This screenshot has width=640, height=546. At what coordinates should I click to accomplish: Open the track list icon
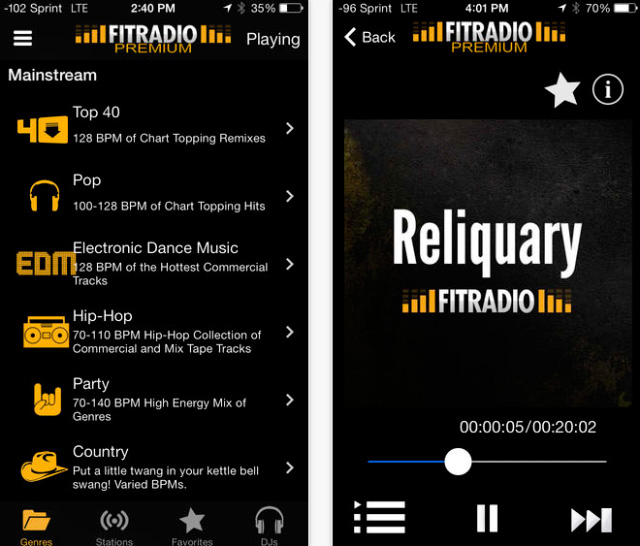(380, 517)
